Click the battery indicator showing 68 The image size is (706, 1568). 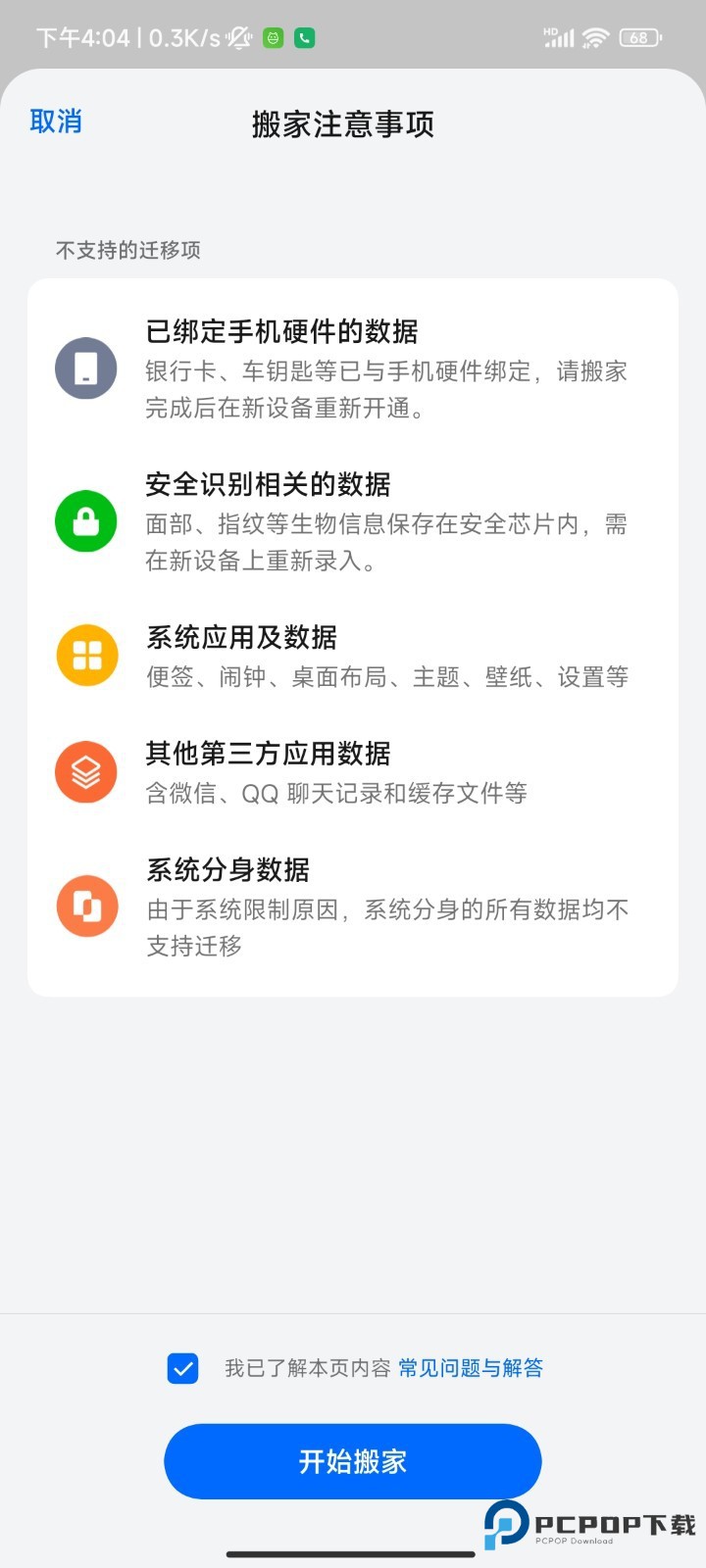[638, 37]
